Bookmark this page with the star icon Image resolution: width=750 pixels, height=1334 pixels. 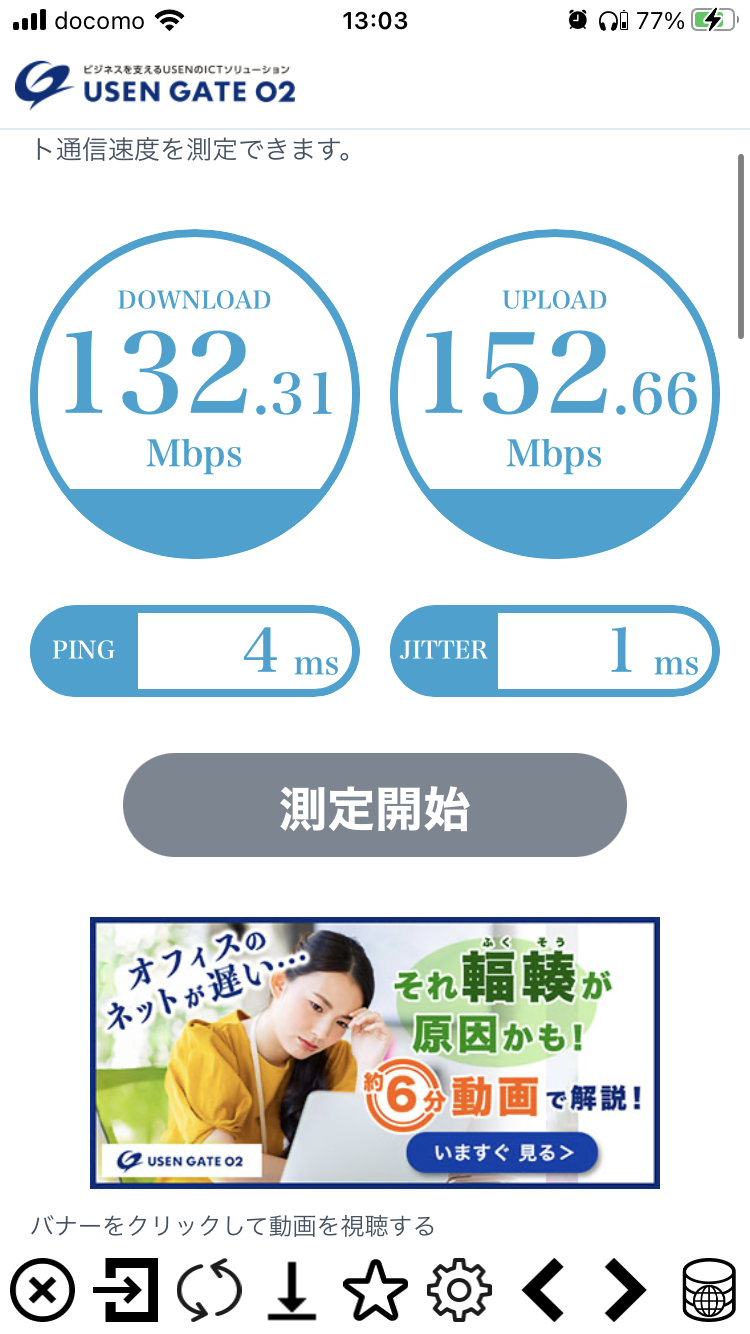(x=375, y=1290)
